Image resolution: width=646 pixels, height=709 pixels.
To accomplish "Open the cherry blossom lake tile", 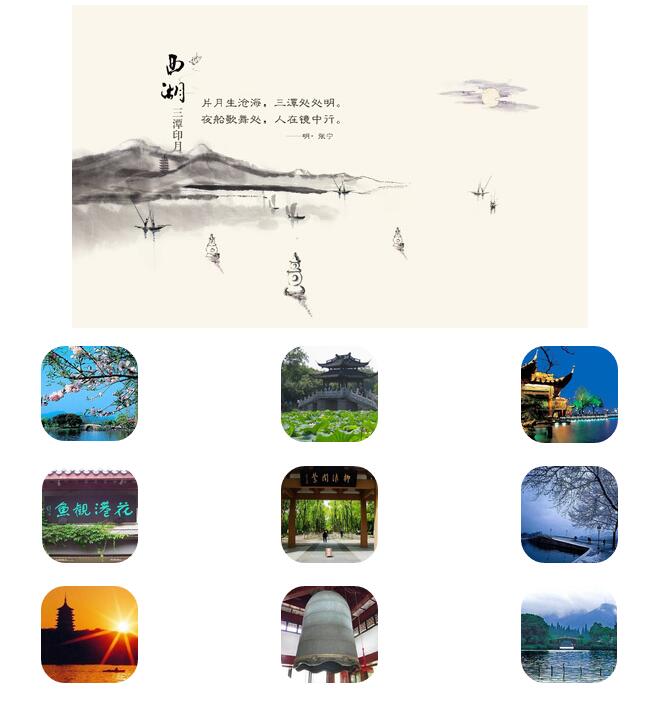I will coord(89,393).
